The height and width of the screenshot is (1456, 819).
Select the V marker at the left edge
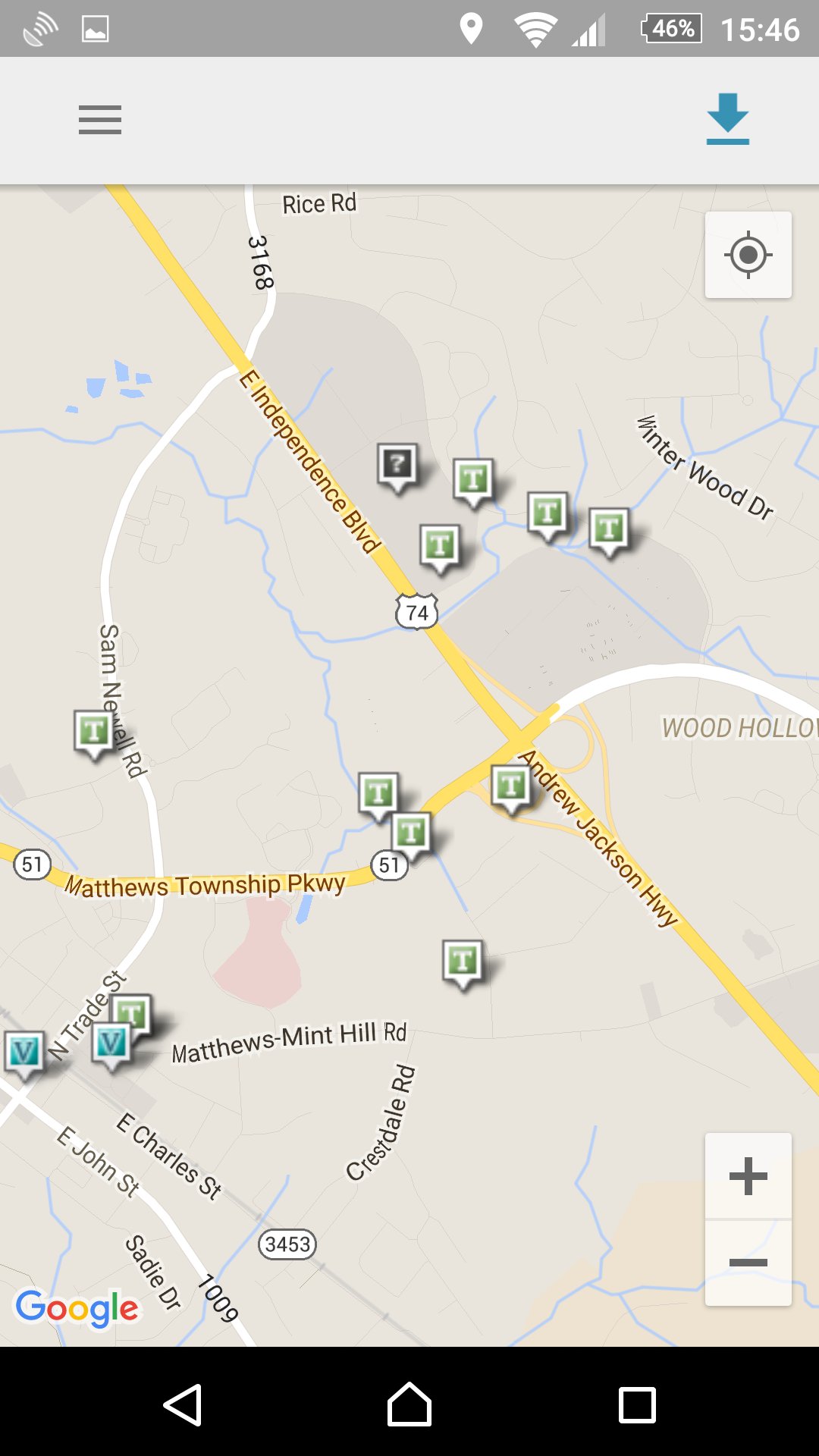24,1053
